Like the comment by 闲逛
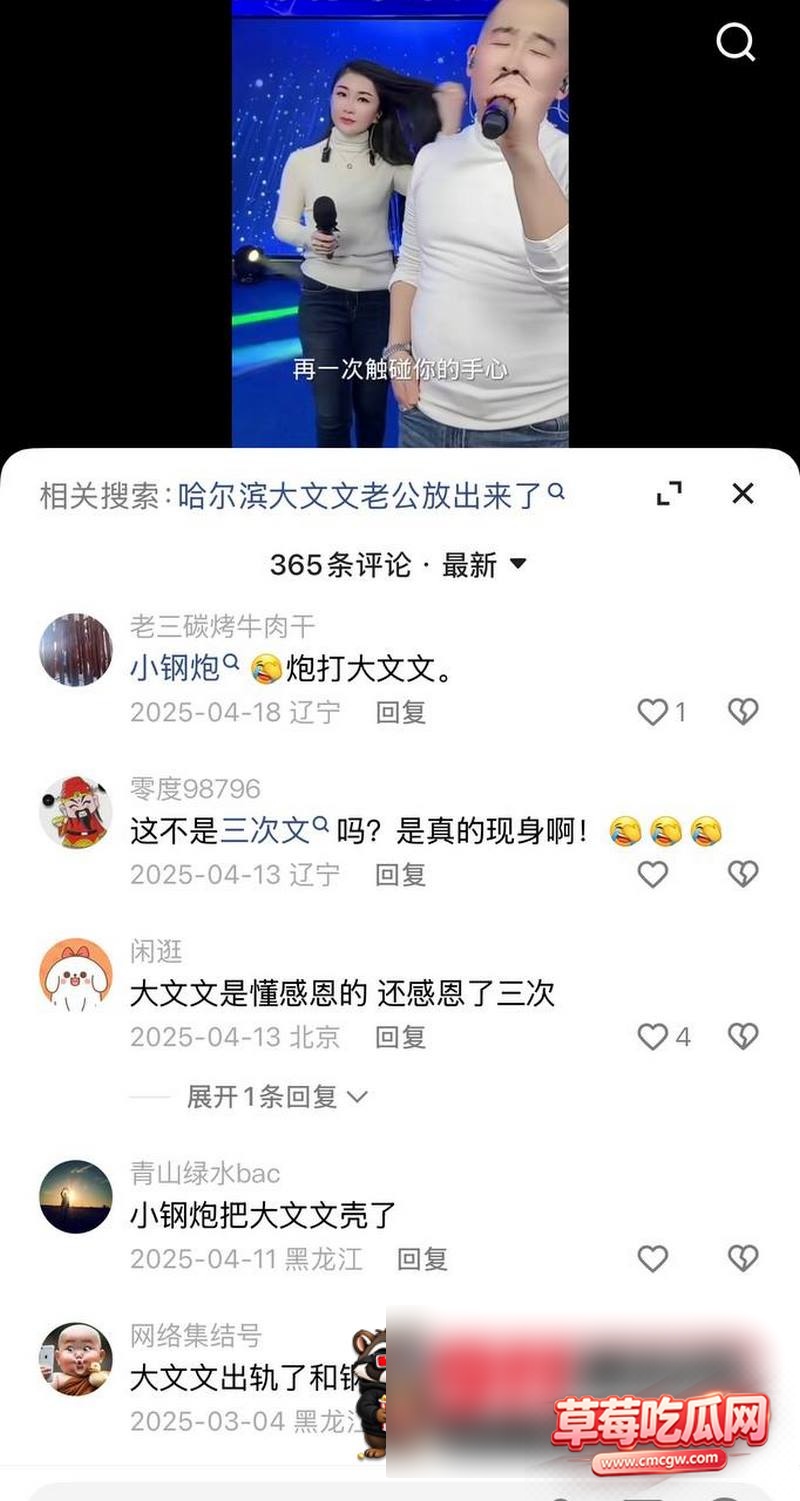 click(x=653, y=1036)
